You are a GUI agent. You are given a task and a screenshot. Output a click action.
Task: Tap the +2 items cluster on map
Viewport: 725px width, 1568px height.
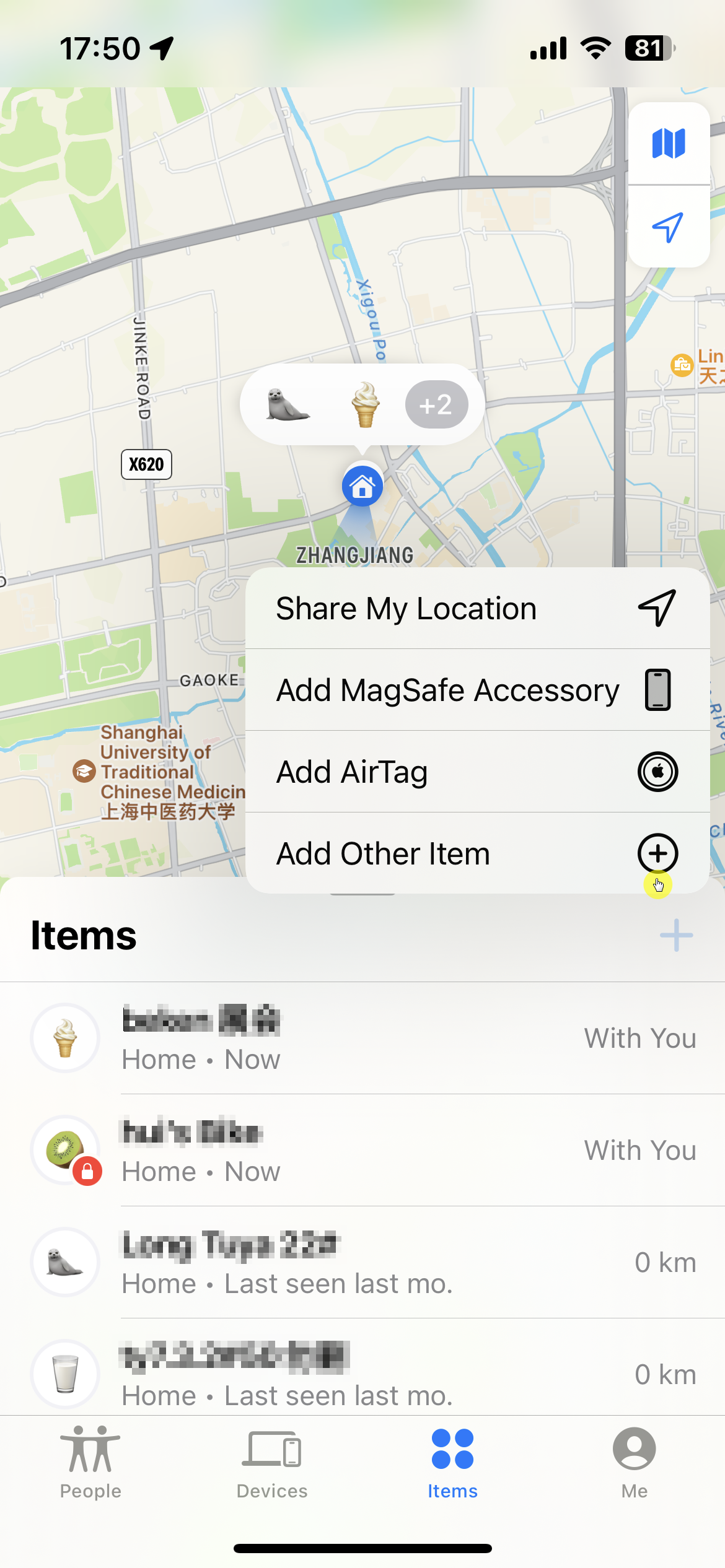pyautogui.click(x=436, y=404)
